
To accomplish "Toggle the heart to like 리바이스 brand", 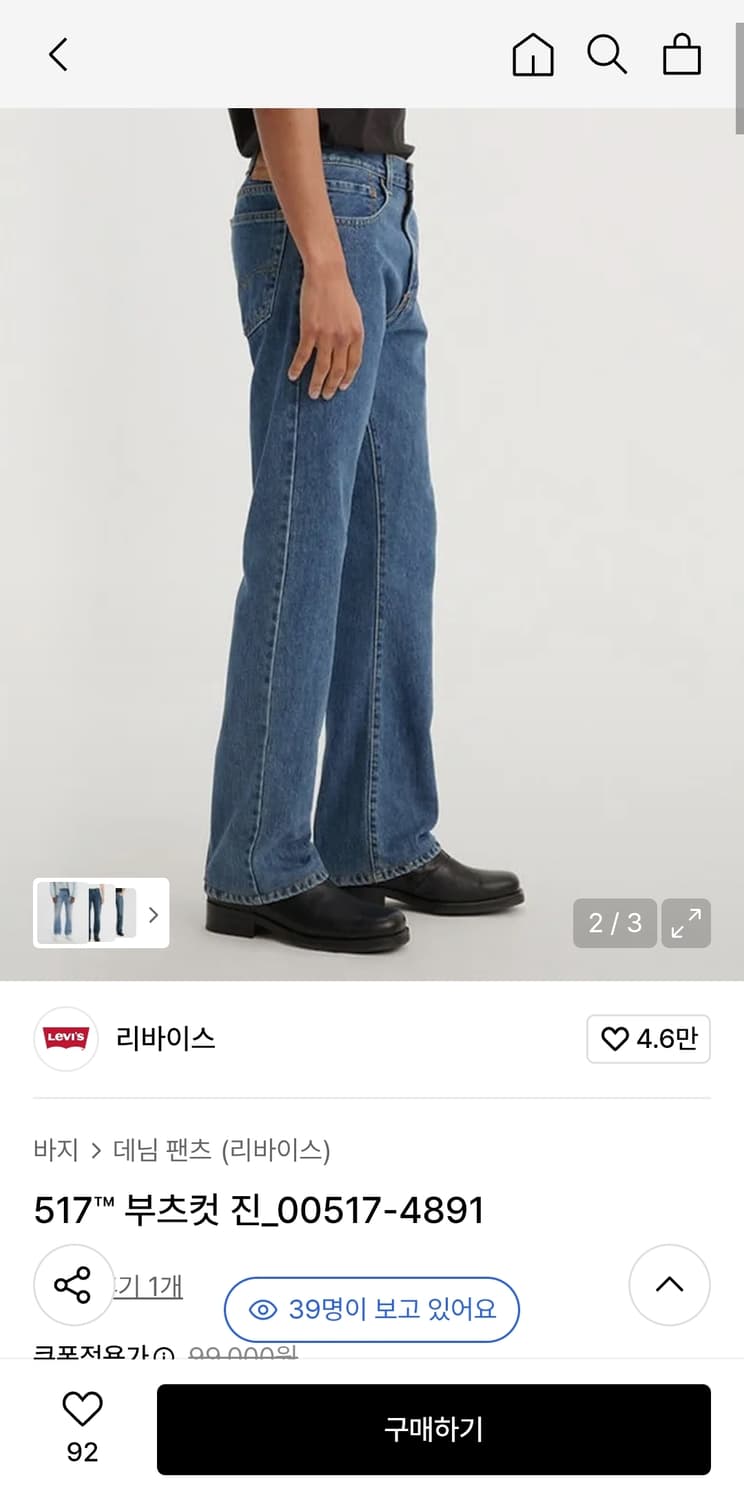I will tap(614, 1040).
